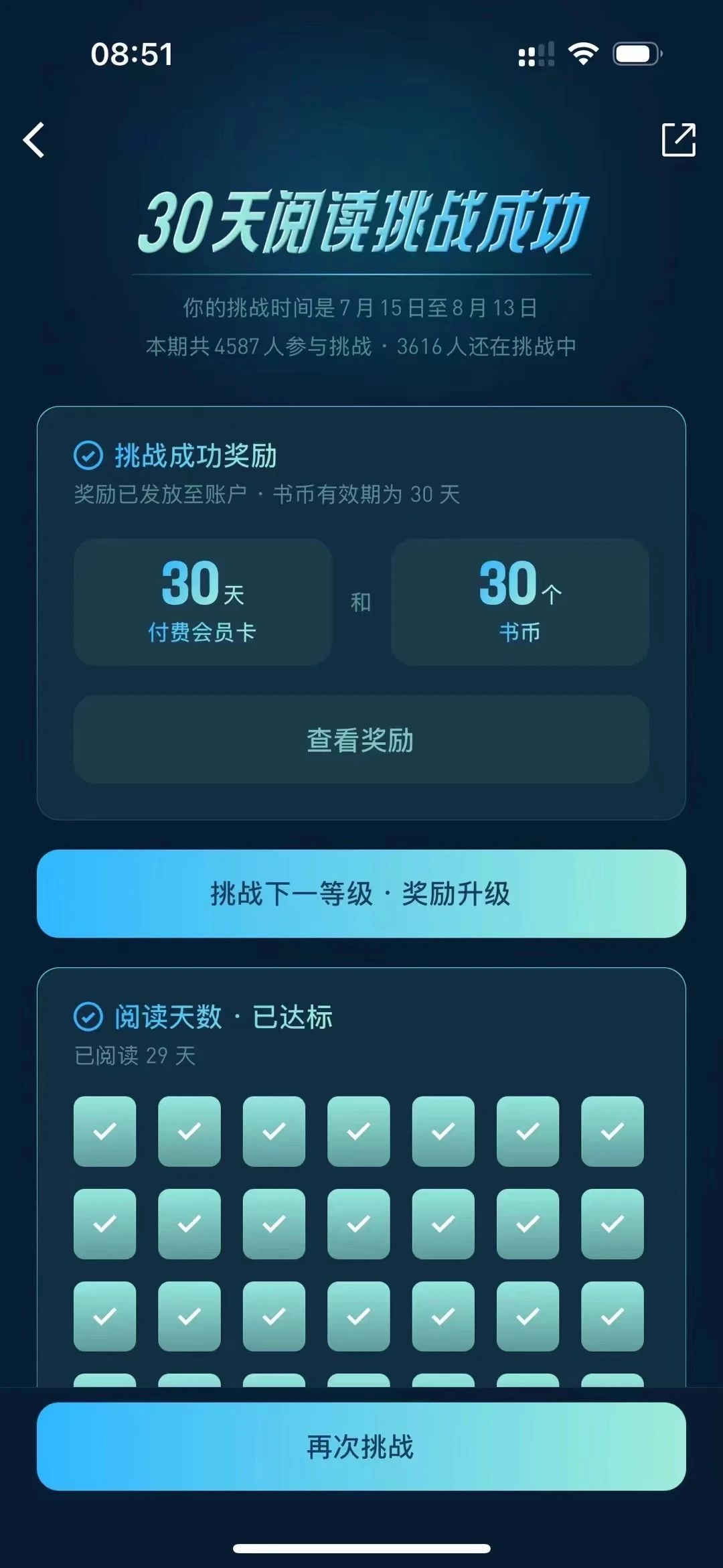Share the reading challenge result
This screenshot has height=1568, width=723.
[x=678, y=140]
